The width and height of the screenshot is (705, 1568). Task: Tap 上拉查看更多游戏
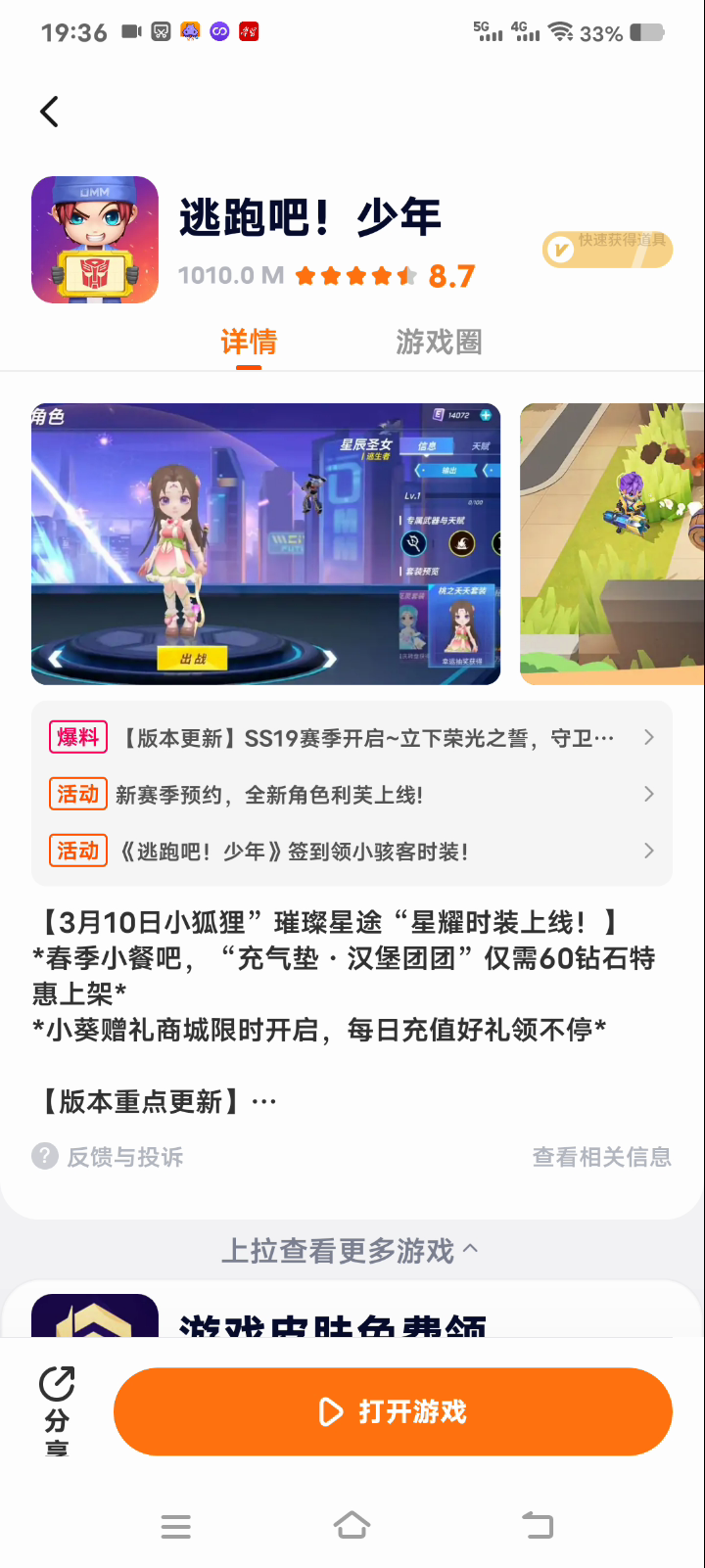[350, 1250]
